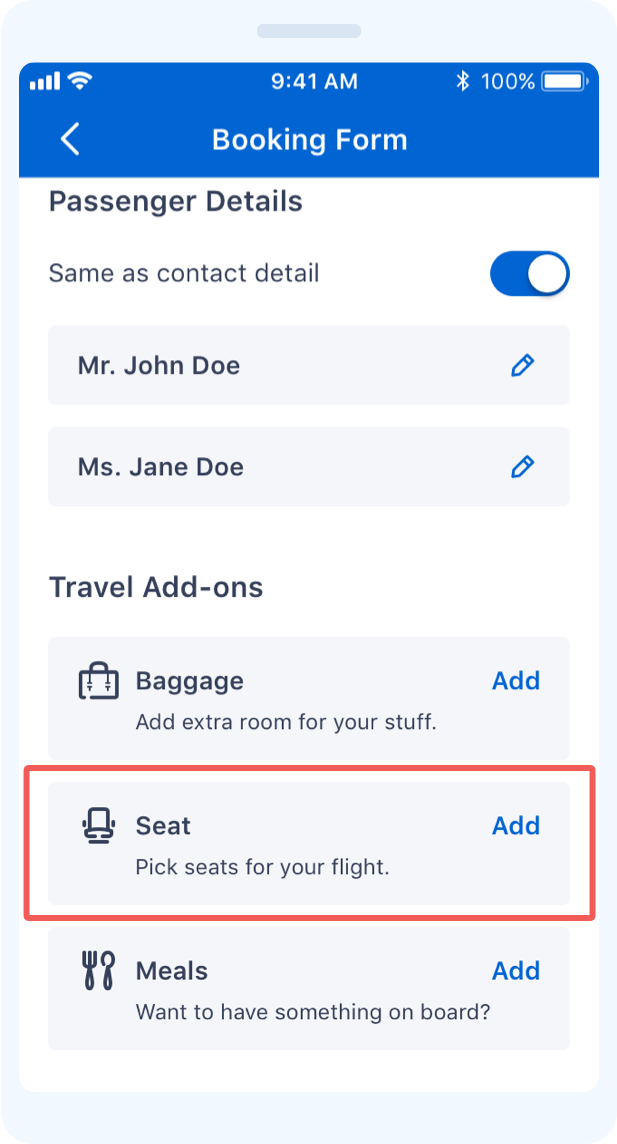Viewport: 617px width, 1144px height.
Task: Edit passenger Mr. John Doe
Action: 522,365
